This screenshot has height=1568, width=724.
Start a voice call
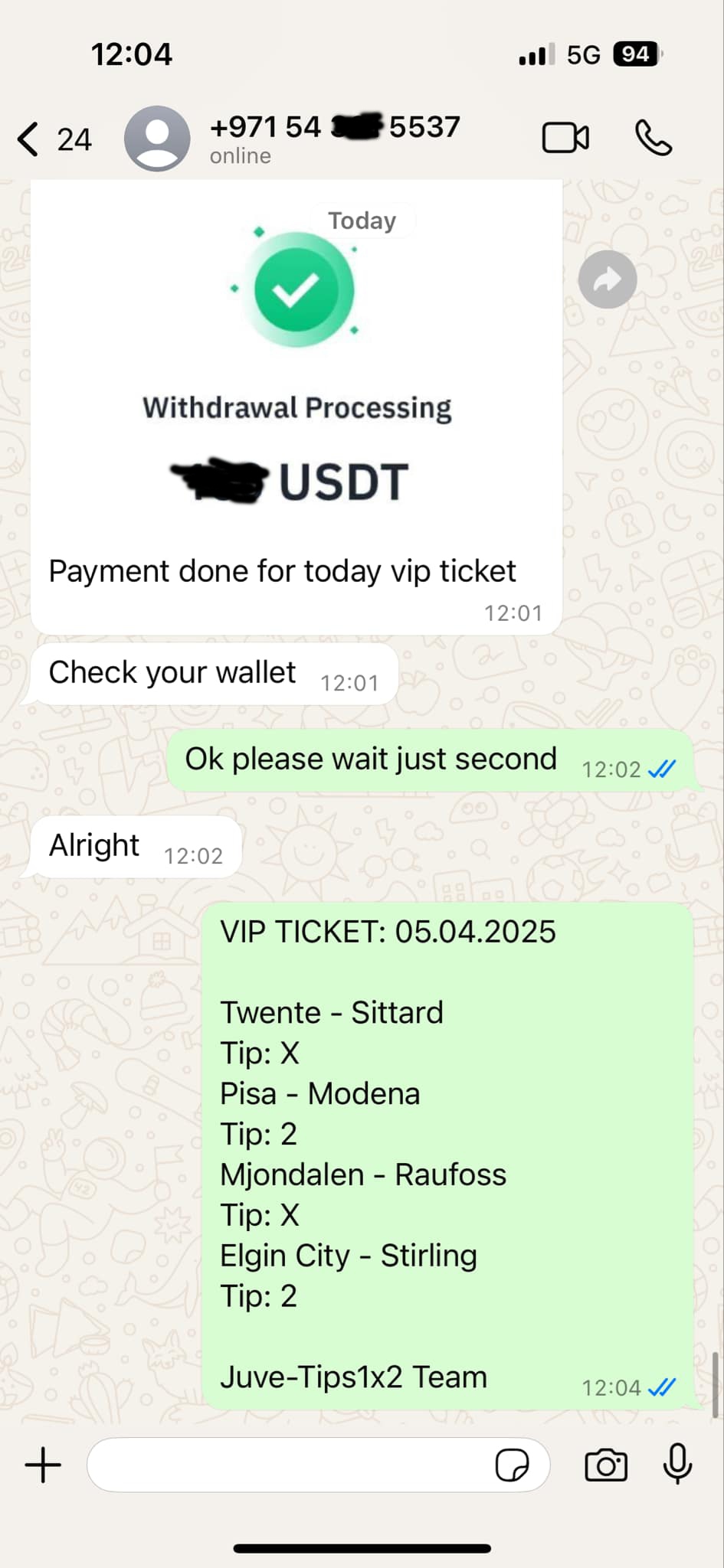[654, 139]
